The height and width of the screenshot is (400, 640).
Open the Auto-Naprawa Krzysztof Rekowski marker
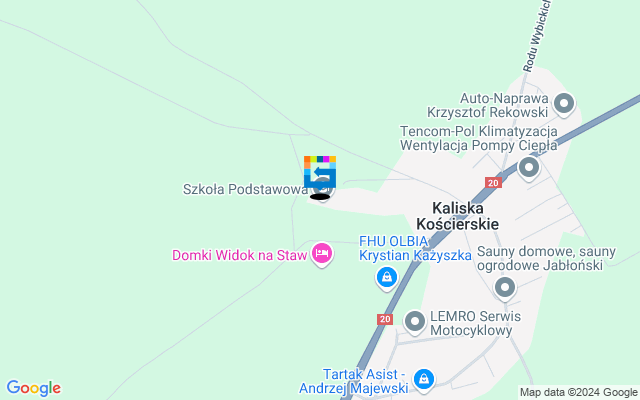click(564, 102)
